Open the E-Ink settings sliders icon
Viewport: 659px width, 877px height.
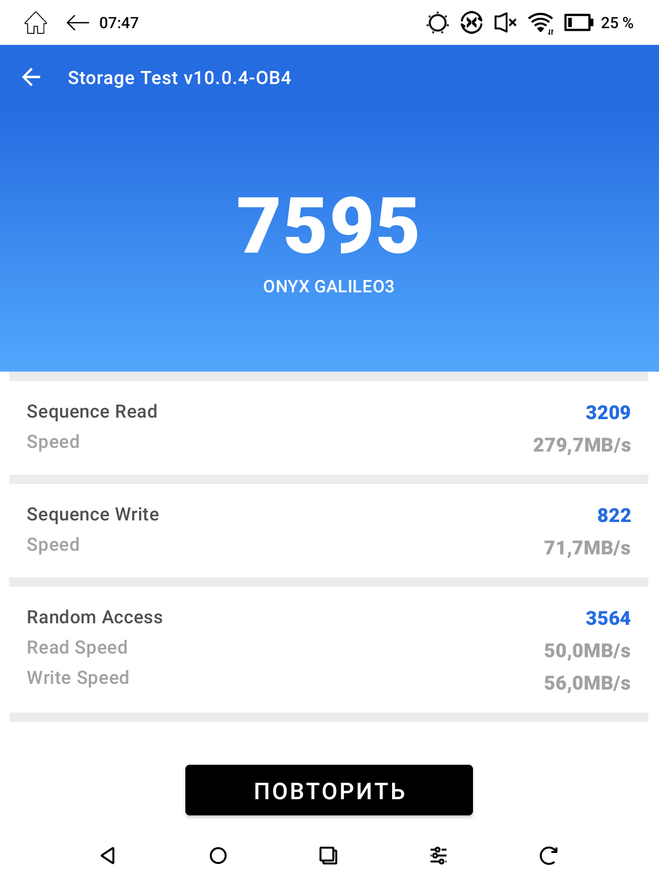(x=438, y=855)
